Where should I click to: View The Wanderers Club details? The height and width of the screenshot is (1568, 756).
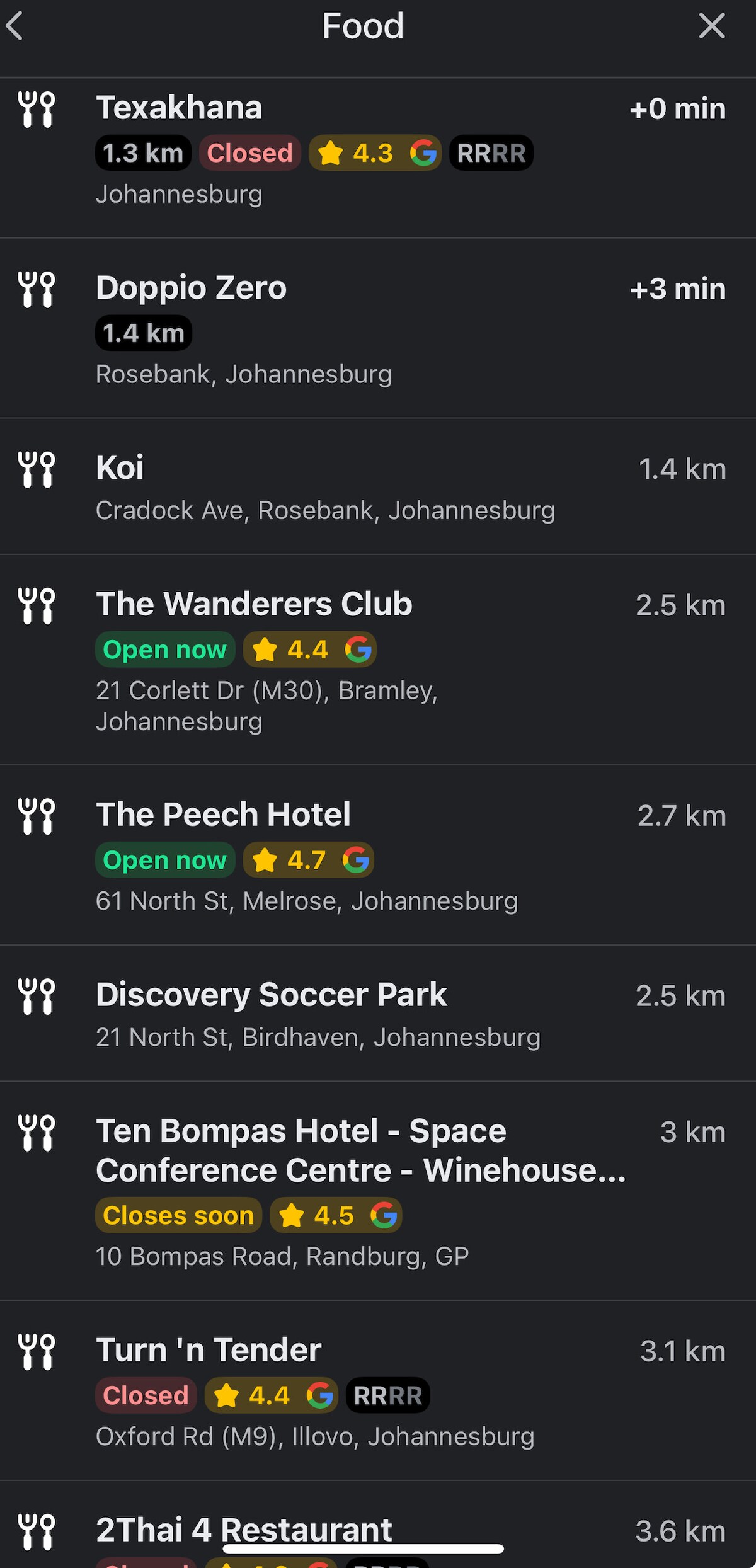[378, 660]
